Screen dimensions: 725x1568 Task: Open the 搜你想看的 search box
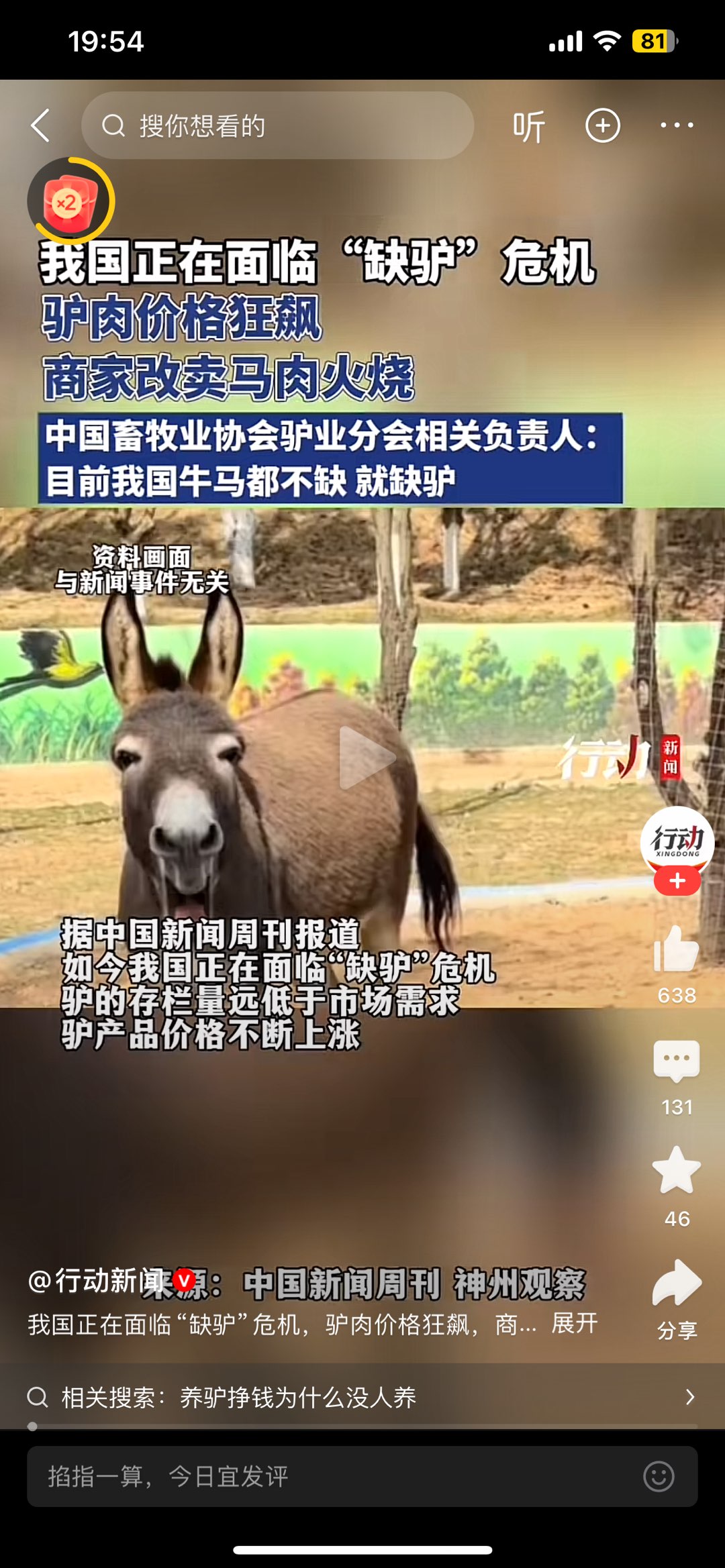click(x=277, y=125)
